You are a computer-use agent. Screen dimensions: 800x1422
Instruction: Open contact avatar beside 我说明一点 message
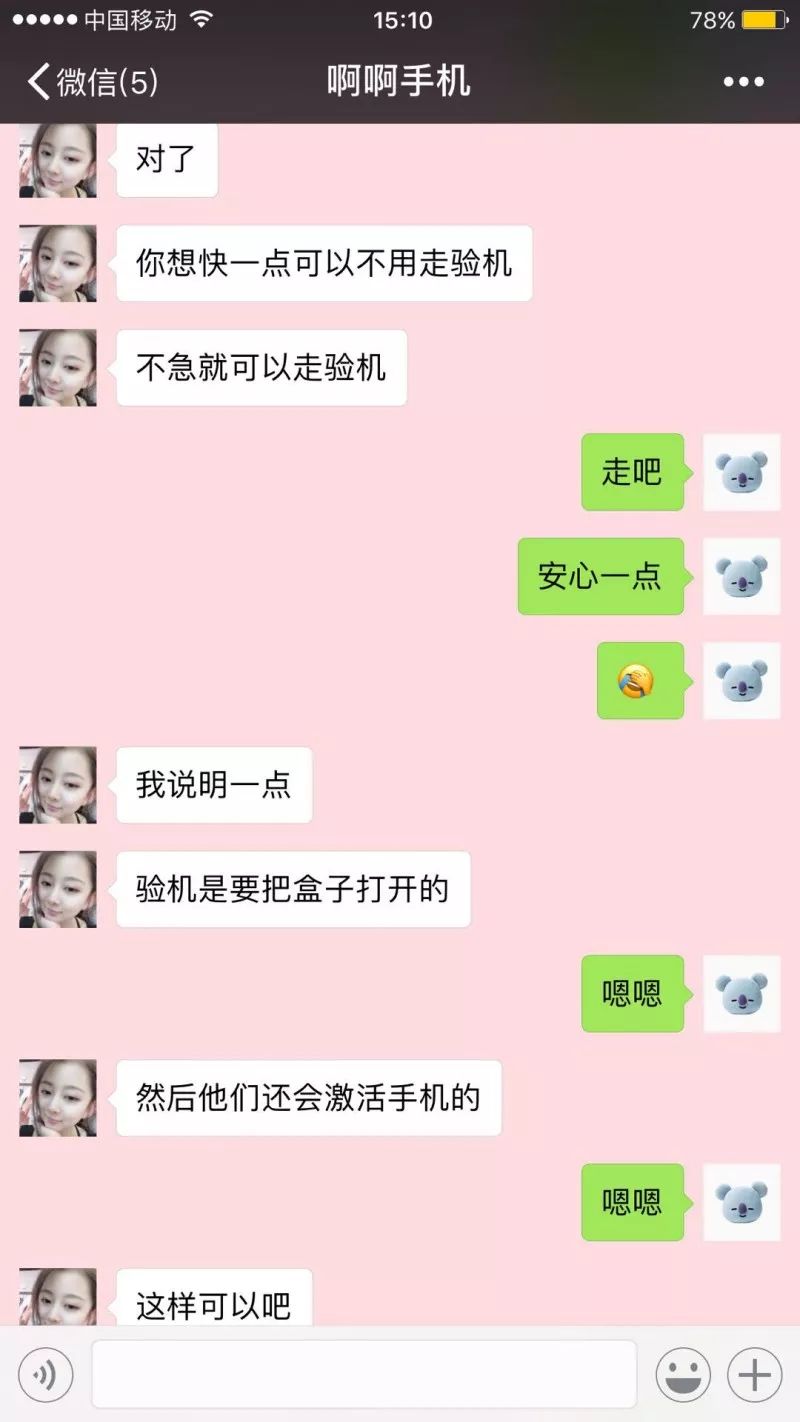58,785
